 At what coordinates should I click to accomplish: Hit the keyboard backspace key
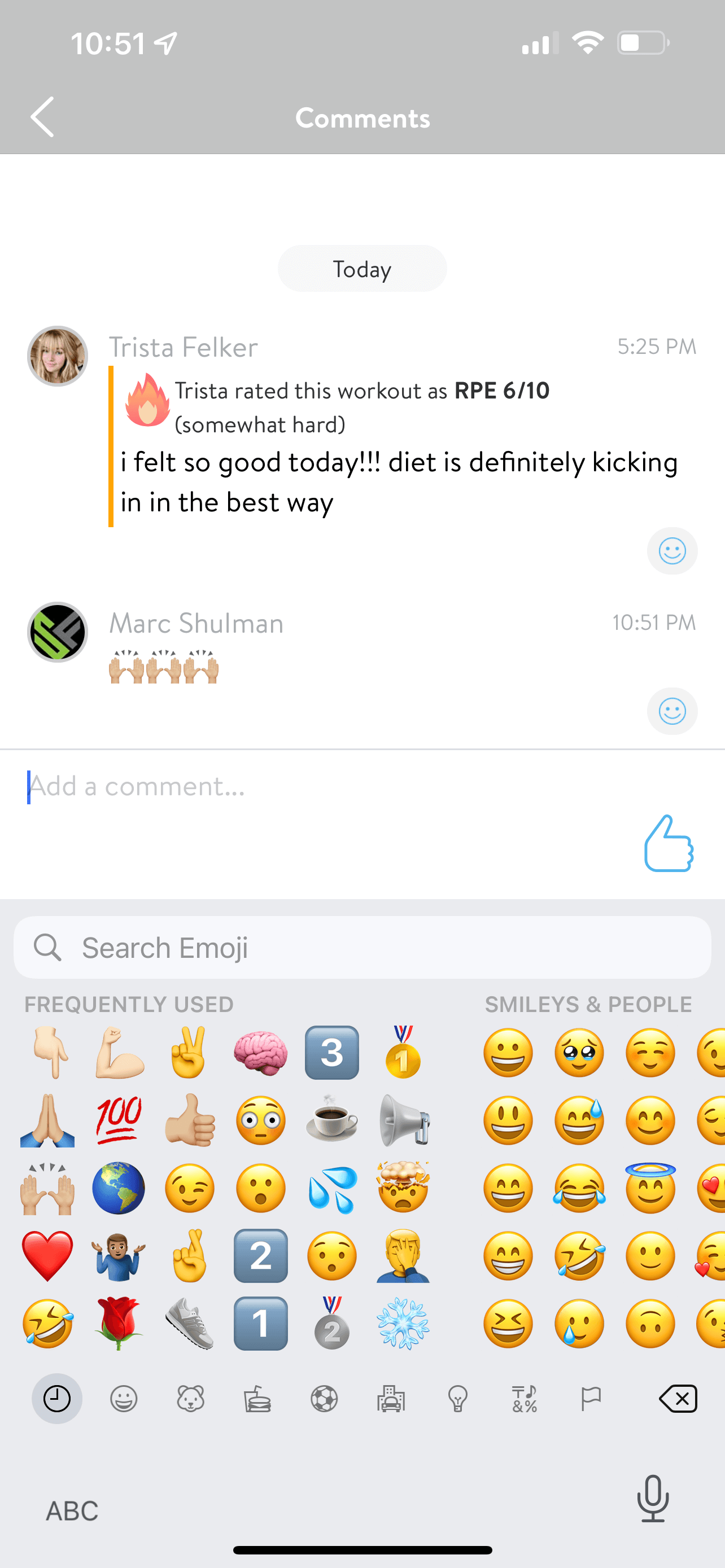[x=678, y=1398]
